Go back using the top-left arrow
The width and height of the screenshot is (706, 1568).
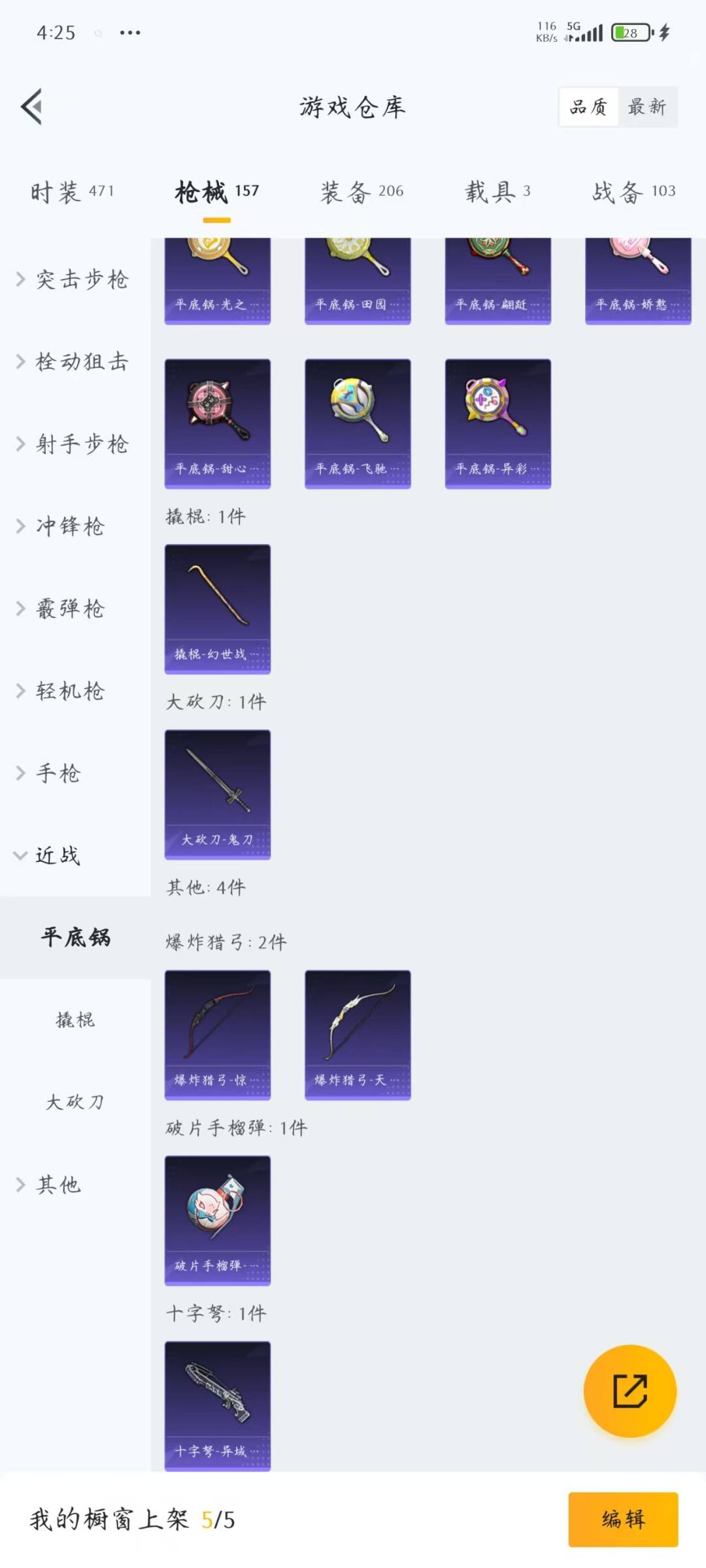pos(32,106)
